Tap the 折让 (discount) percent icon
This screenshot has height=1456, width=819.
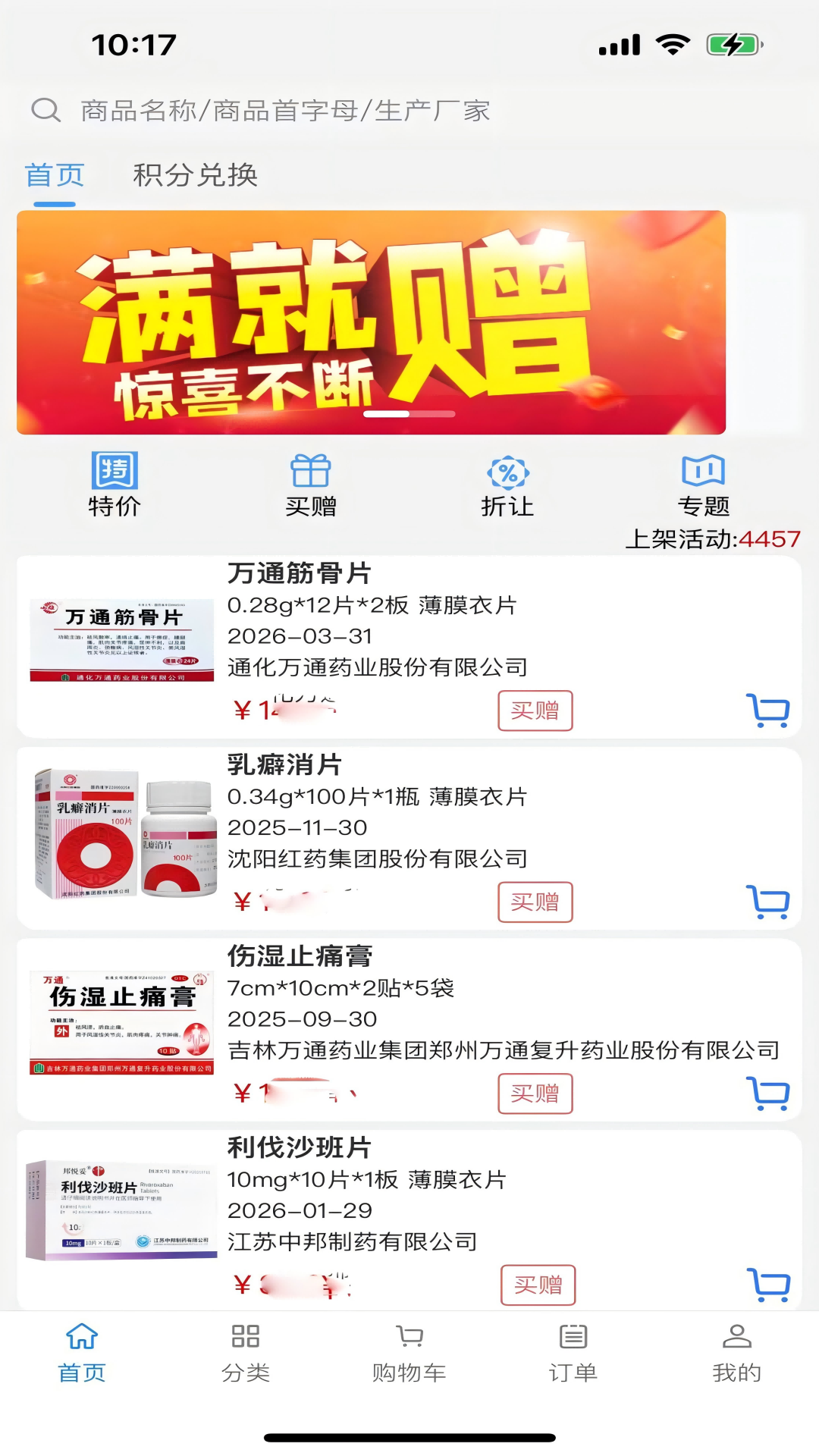[x=507, y=472]
